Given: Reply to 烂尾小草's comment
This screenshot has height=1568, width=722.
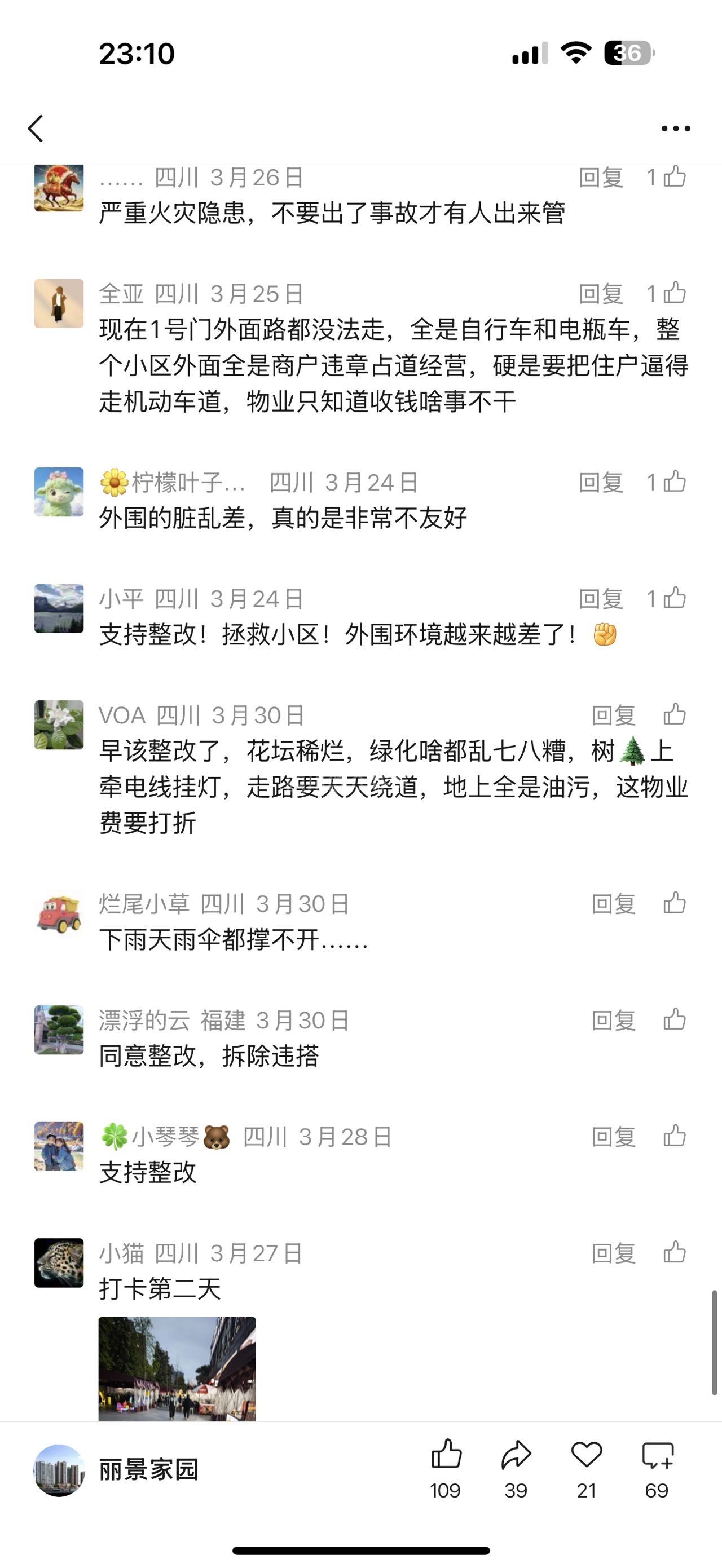Looking at the screenshot, I should (613, 904).
